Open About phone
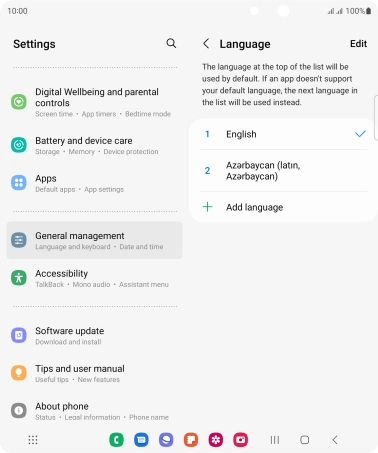The height and width of the screenshot is (453, 378). pyautogui.click(x=95, y=411)
